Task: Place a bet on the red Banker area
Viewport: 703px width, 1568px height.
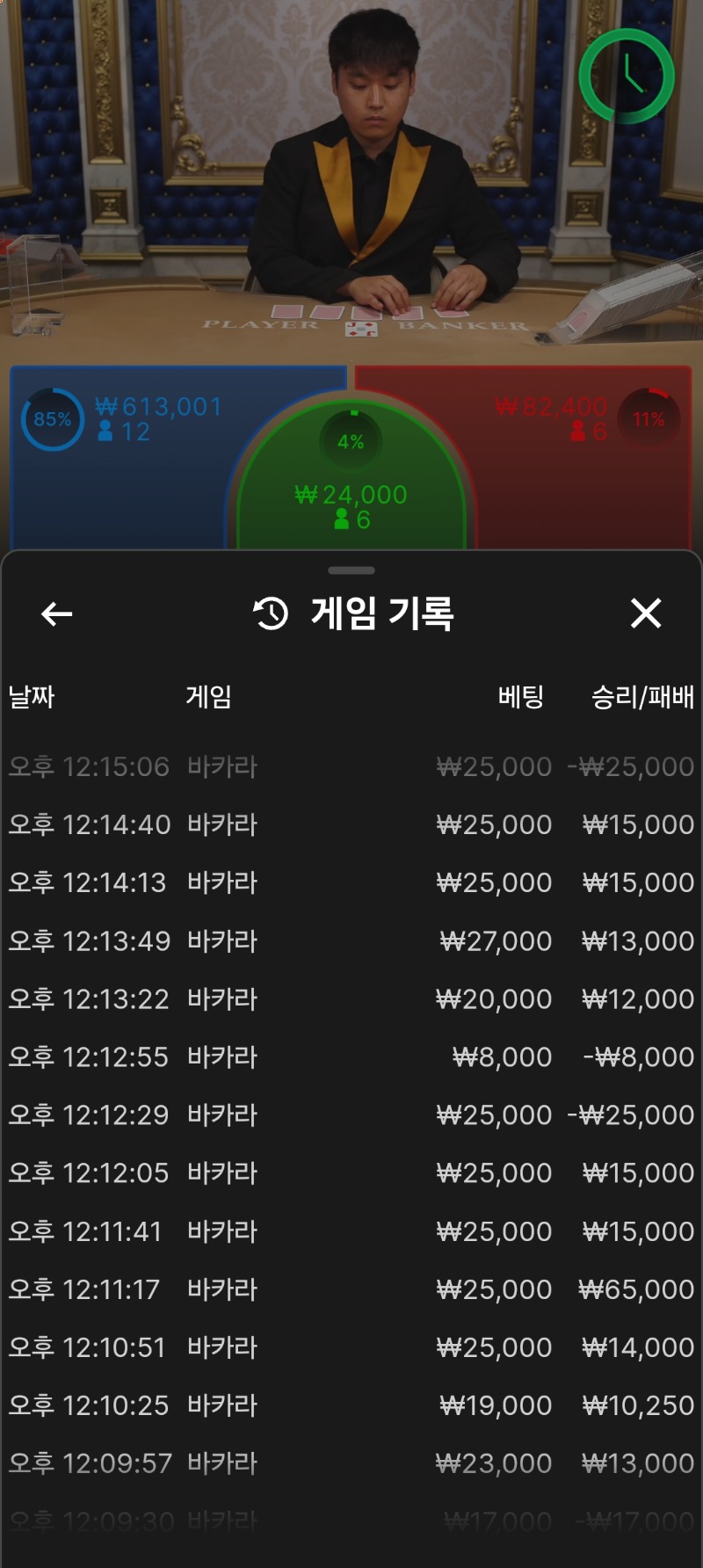Action: click(580, 475)
